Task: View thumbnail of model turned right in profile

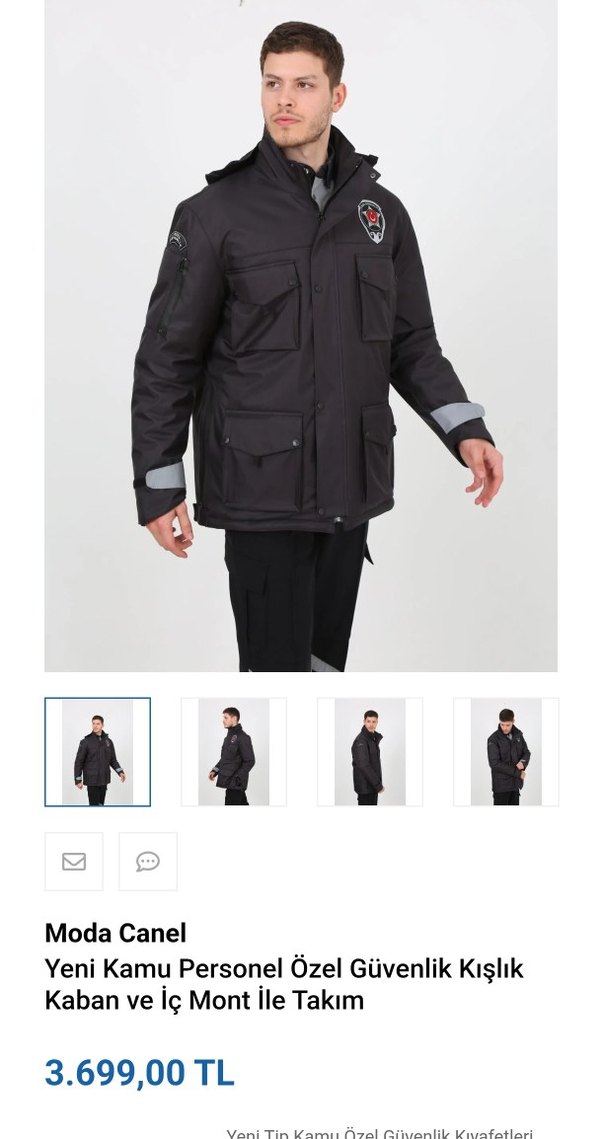Action: click(370, 752)
